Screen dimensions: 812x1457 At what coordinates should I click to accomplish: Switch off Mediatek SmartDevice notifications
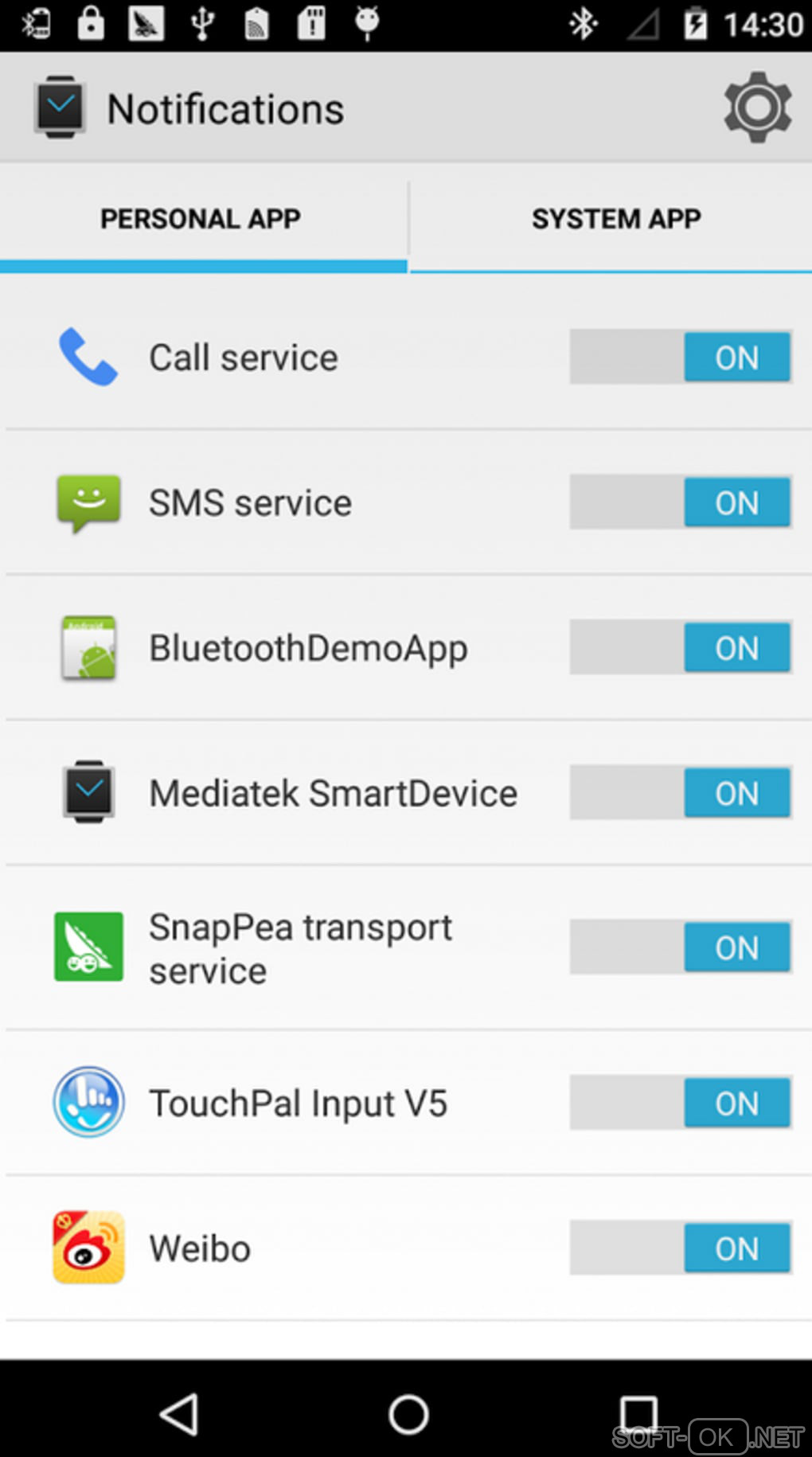pyautogui.click(x=681, y=793)
